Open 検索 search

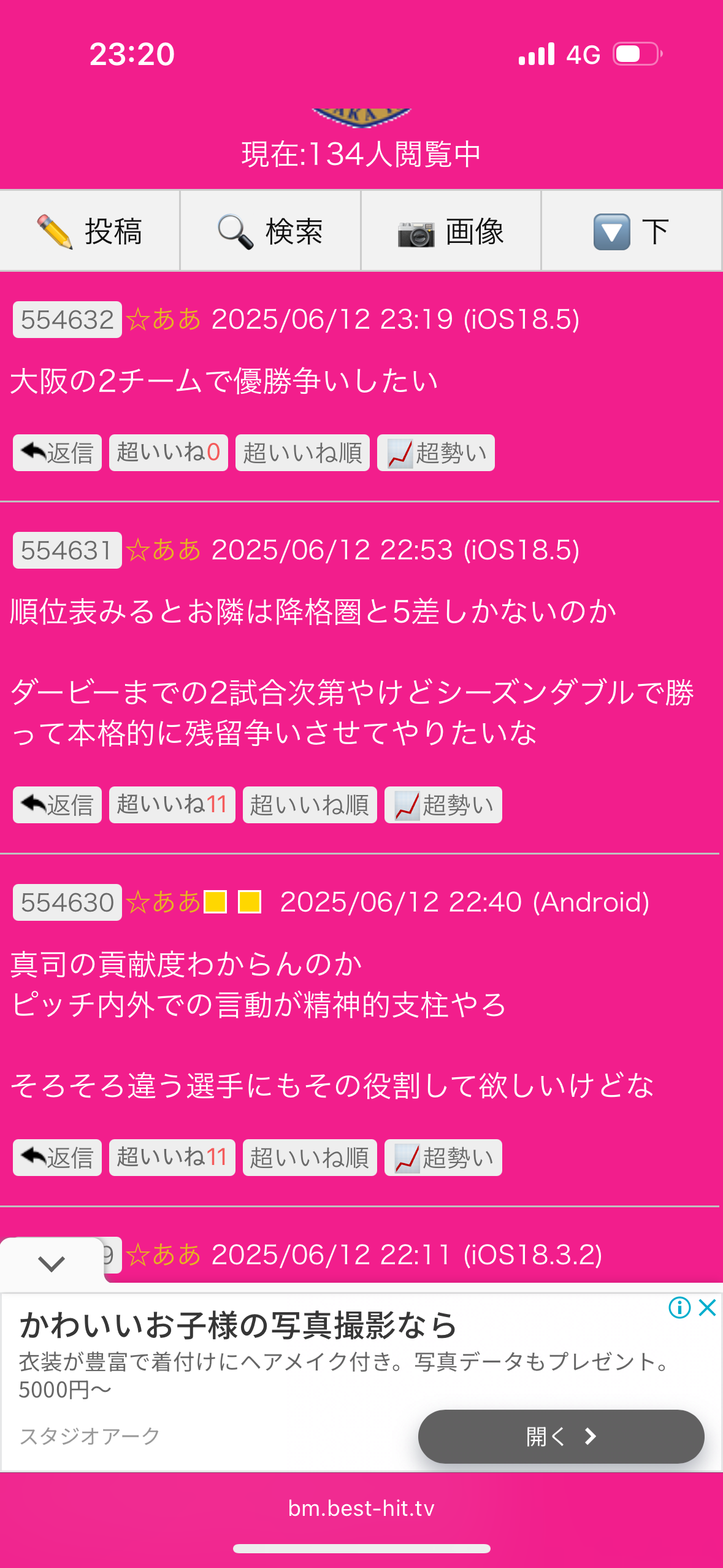click(270, 231)
